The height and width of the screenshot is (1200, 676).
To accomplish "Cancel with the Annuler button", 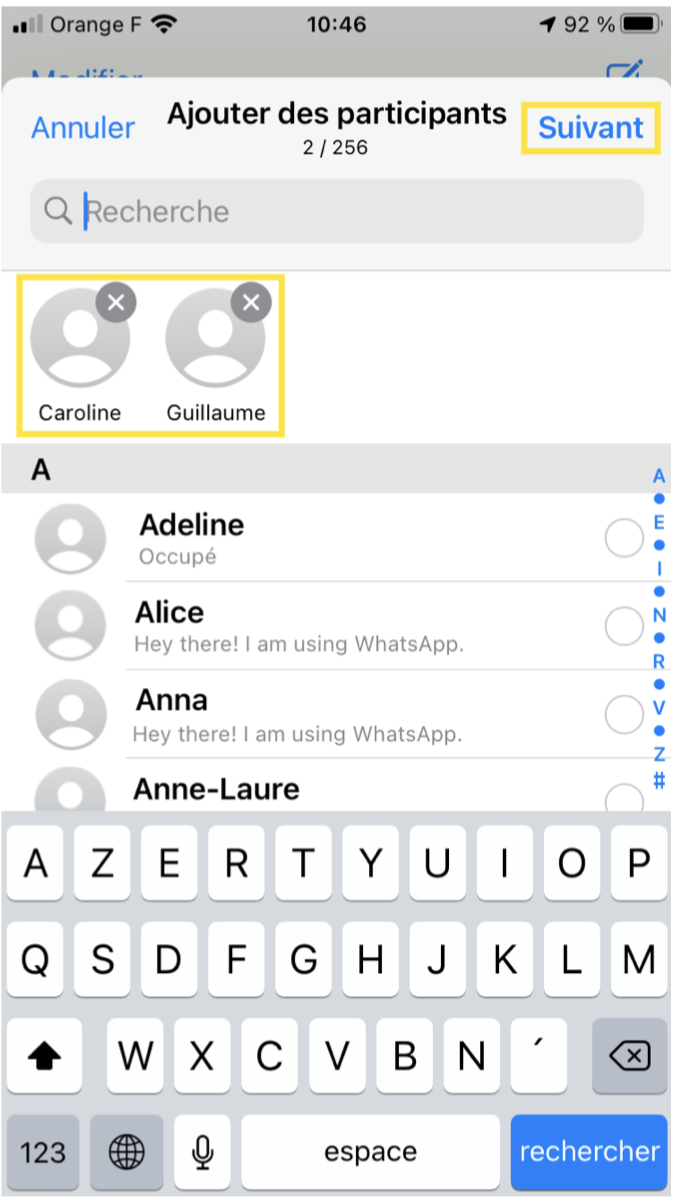I will point(83,128).
